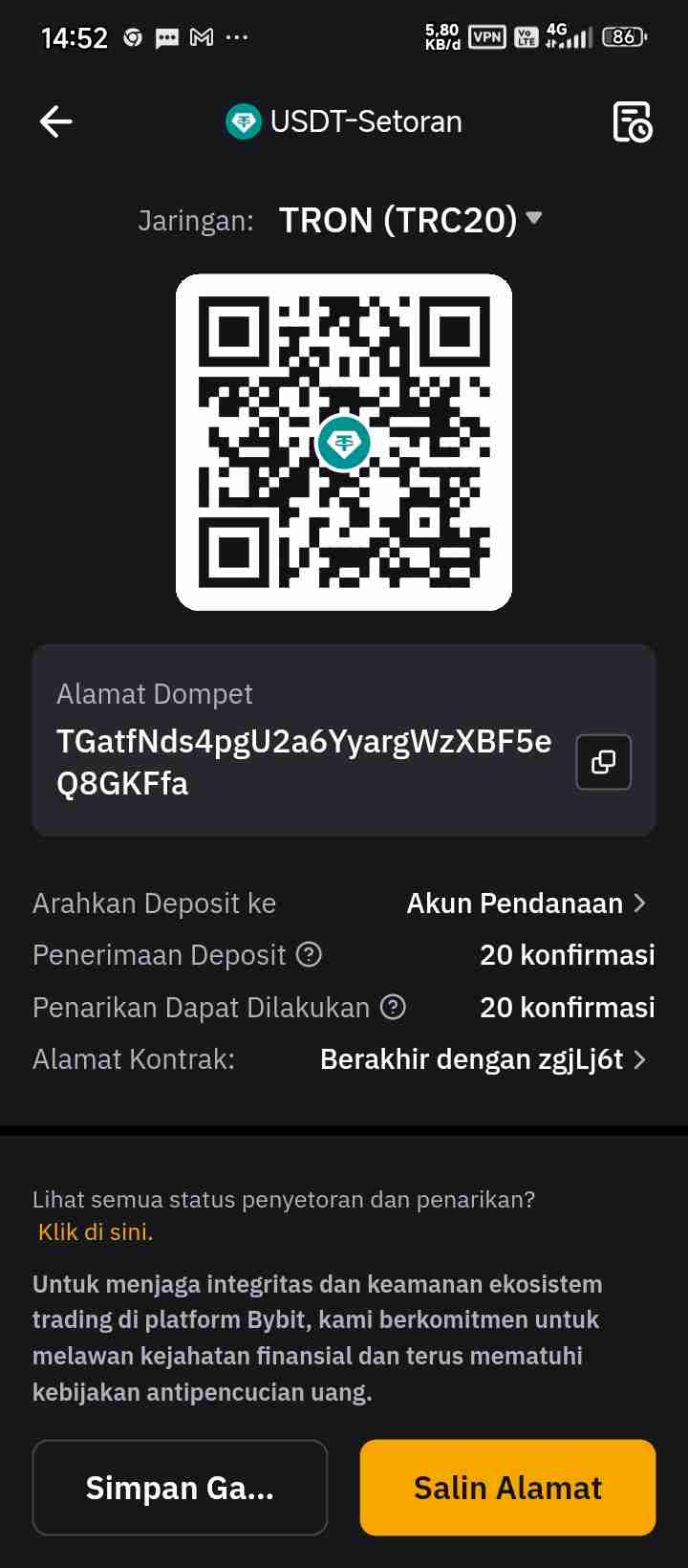This screenshot has width=688, height=1568.
Task: Open the TRON (TRC20) network dropdown
Action: [x=411, y=220]
